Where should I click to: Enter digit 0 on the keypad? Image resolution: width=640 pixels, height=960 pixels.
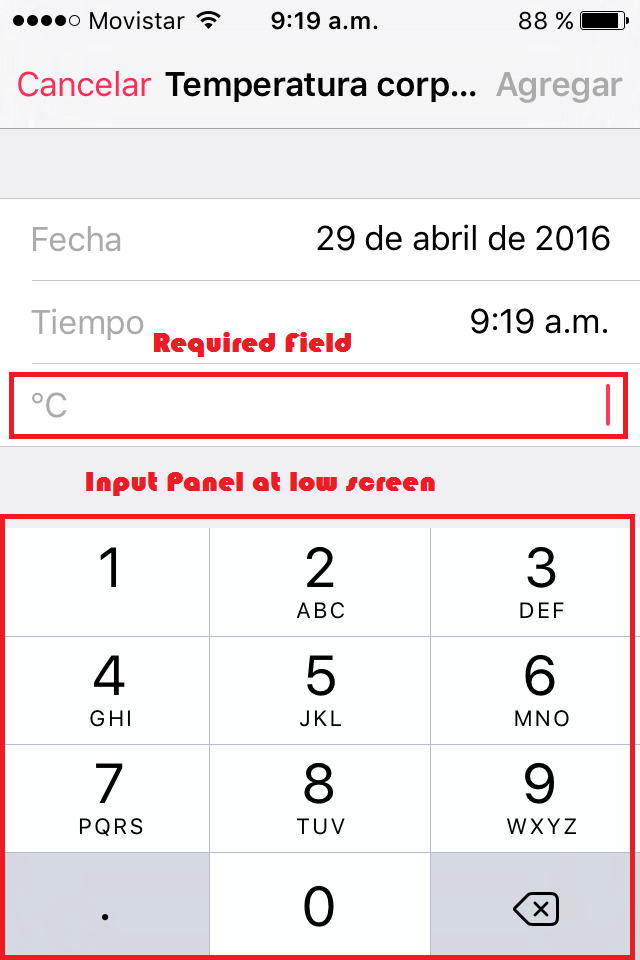[x=320, y=905]
